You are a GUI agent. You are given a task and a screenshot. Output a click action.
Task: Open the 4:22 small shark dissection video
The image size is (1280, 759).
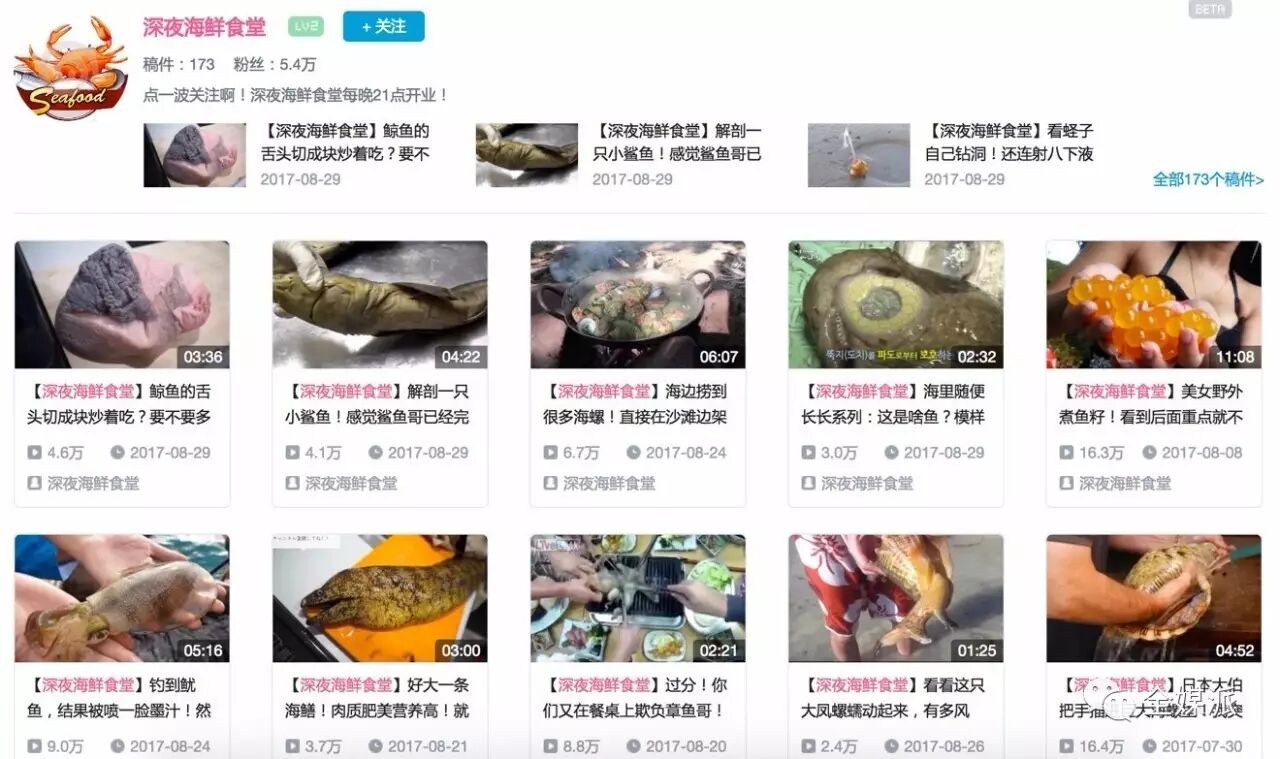coord(380,305)
